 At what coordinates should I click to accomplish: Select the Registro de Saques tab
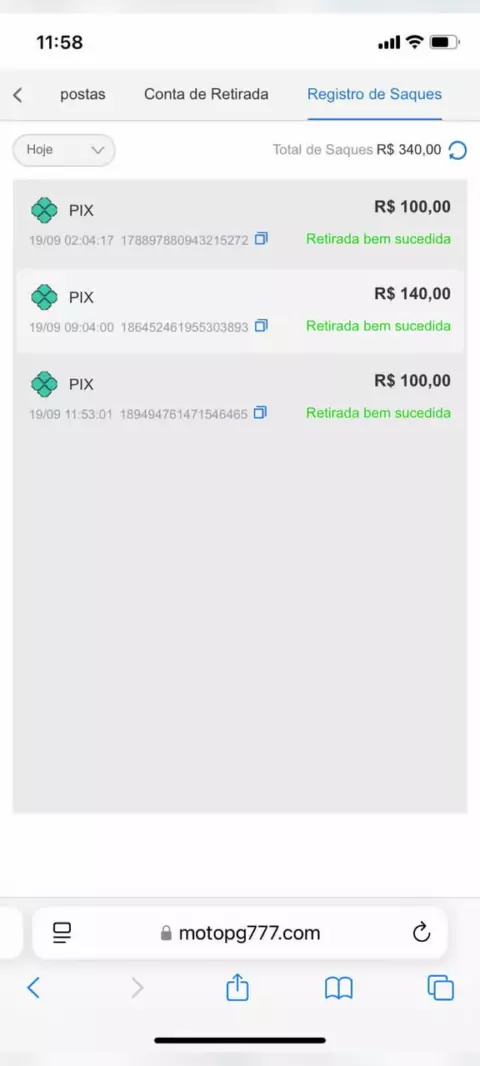(375, 94)
